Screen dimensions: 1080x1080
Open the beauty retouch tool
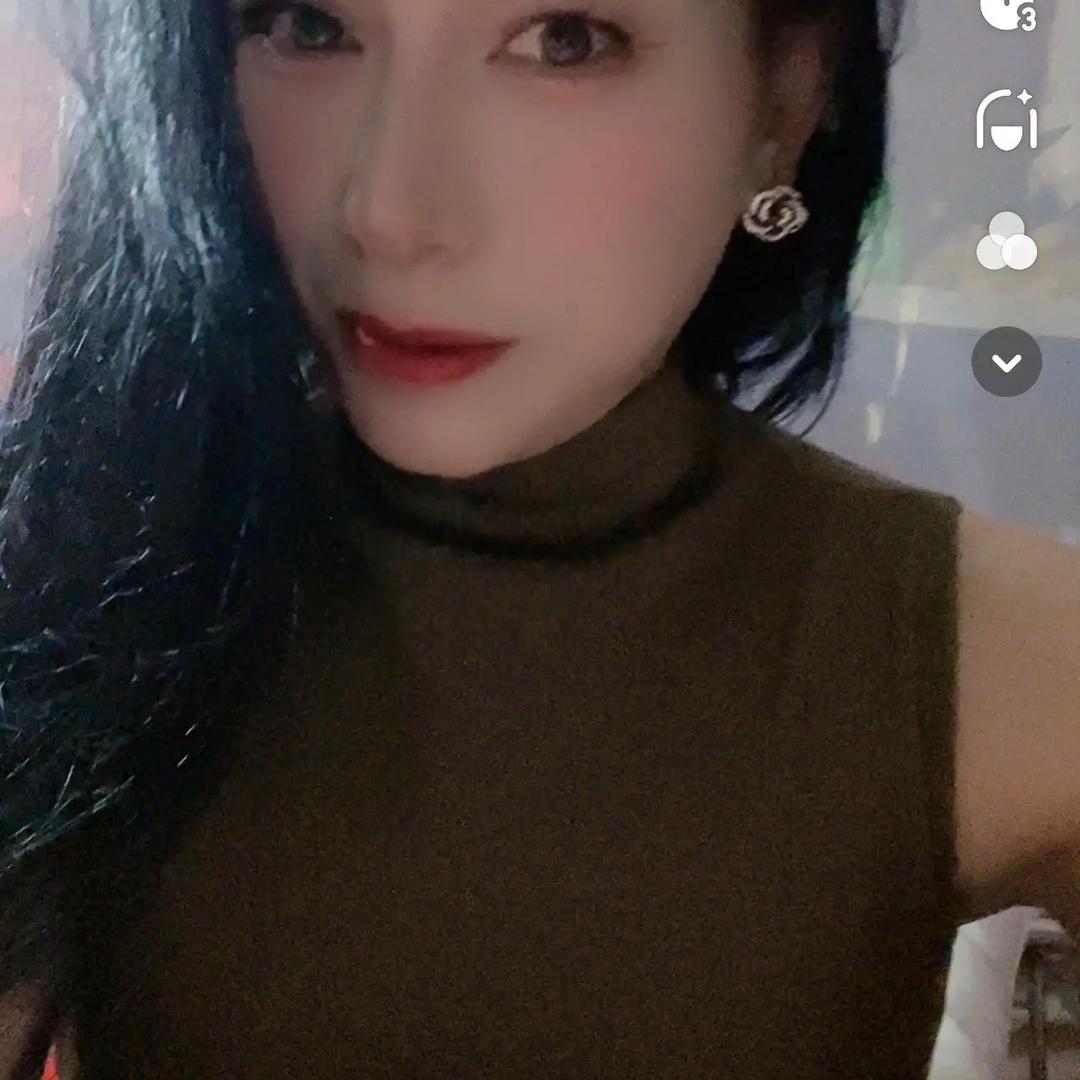pos(1006,122)
